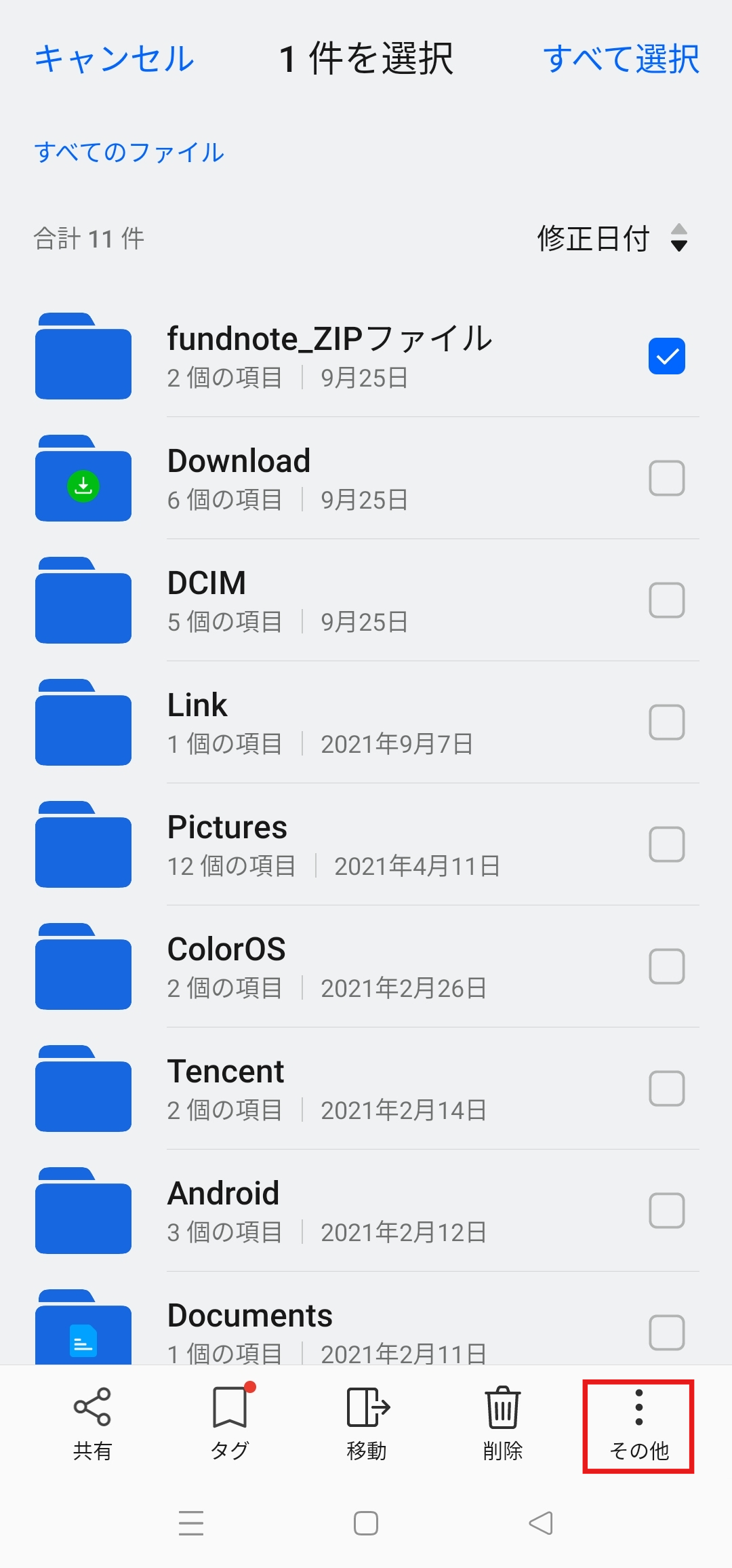Check the Download folder checkbox
The image size is (732, 1568).
(666, 478)
